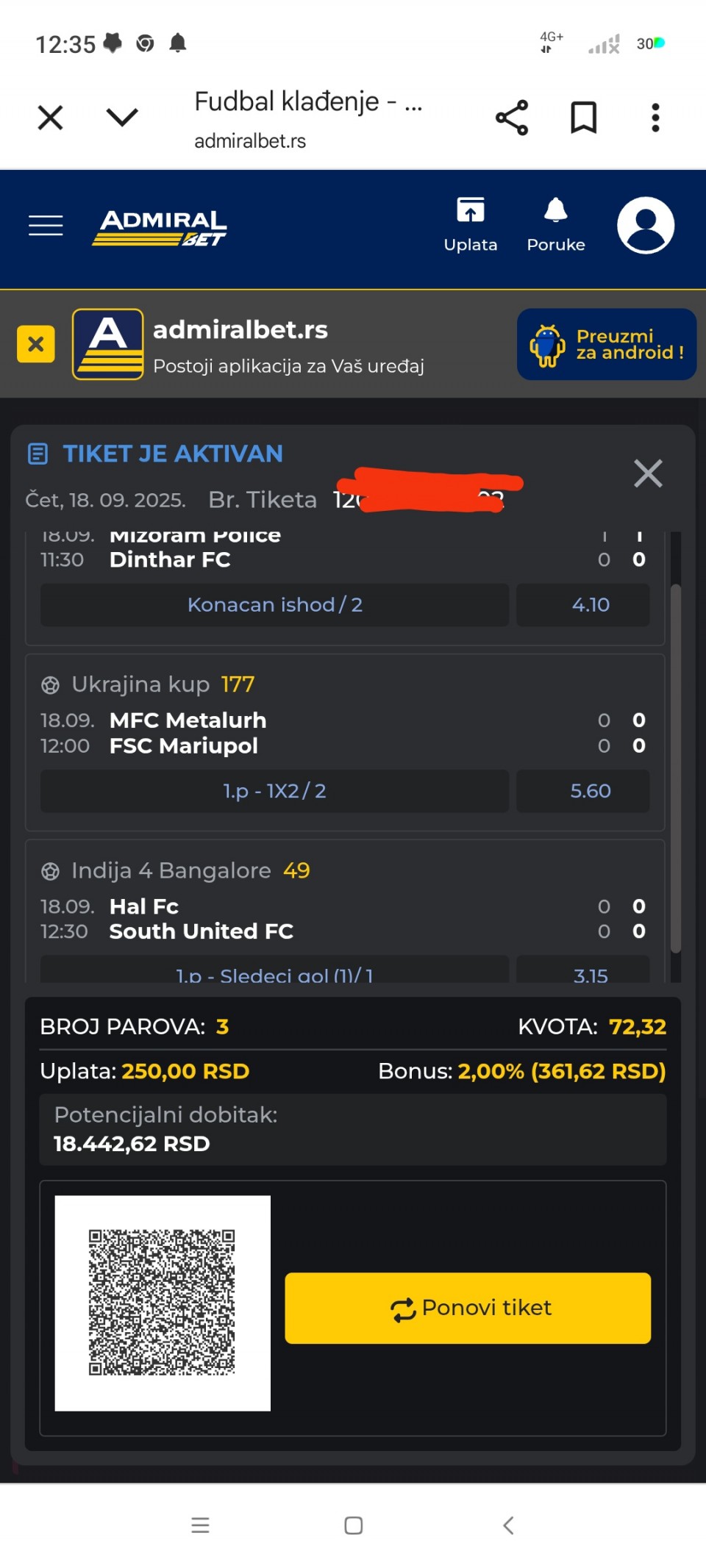The image size is (706, 1568).
Task: Close the browser custom tab
Action: pyautogui.click(x=50, y=117)
